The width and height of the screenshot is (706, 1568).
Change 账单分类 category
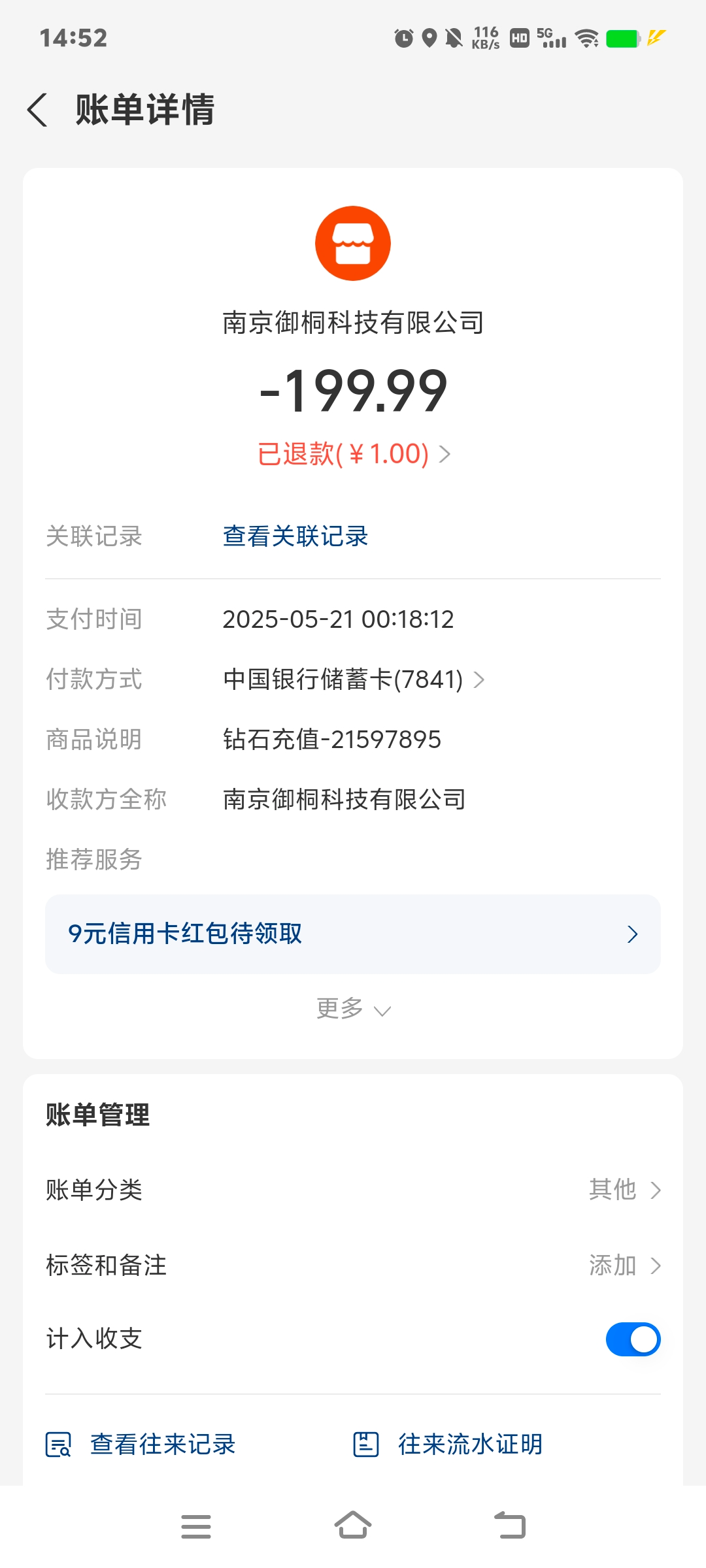pyautogui.click(x=624, y=1190)
